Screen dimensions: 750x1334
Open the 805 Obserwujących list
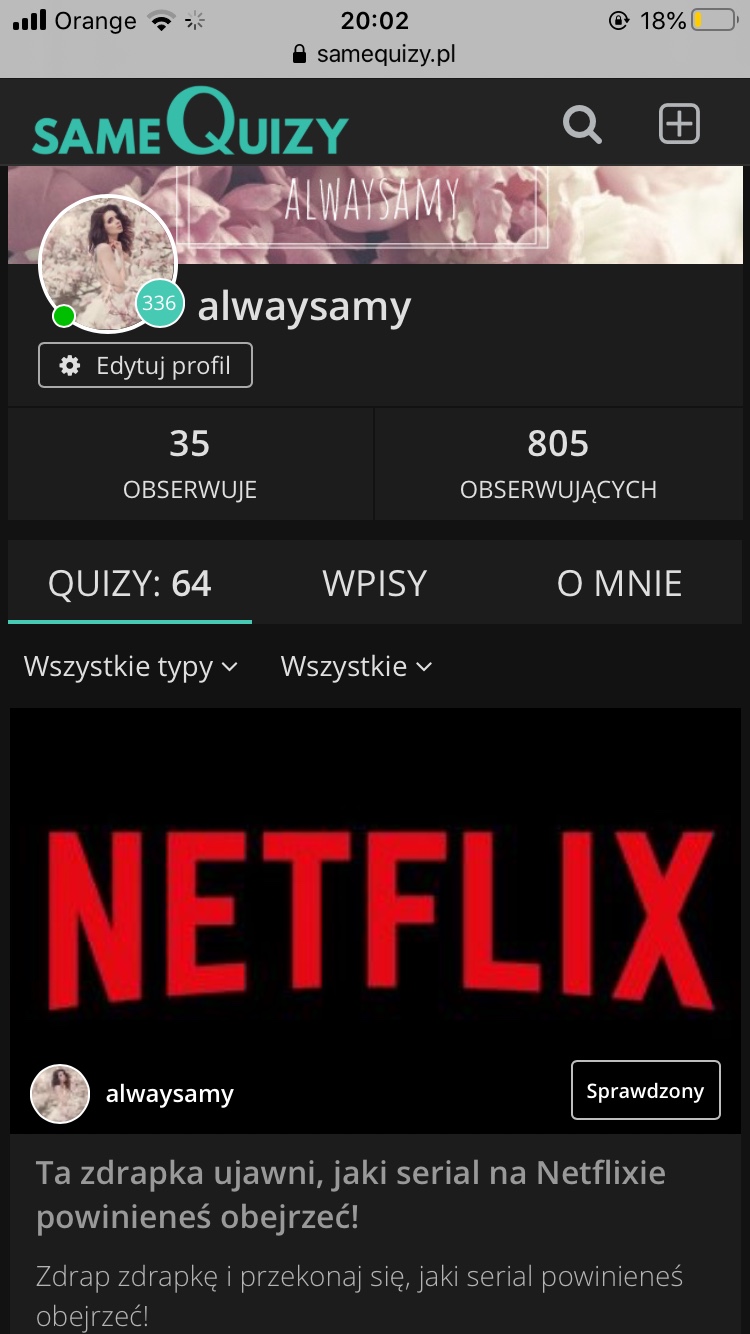(558, 464)
